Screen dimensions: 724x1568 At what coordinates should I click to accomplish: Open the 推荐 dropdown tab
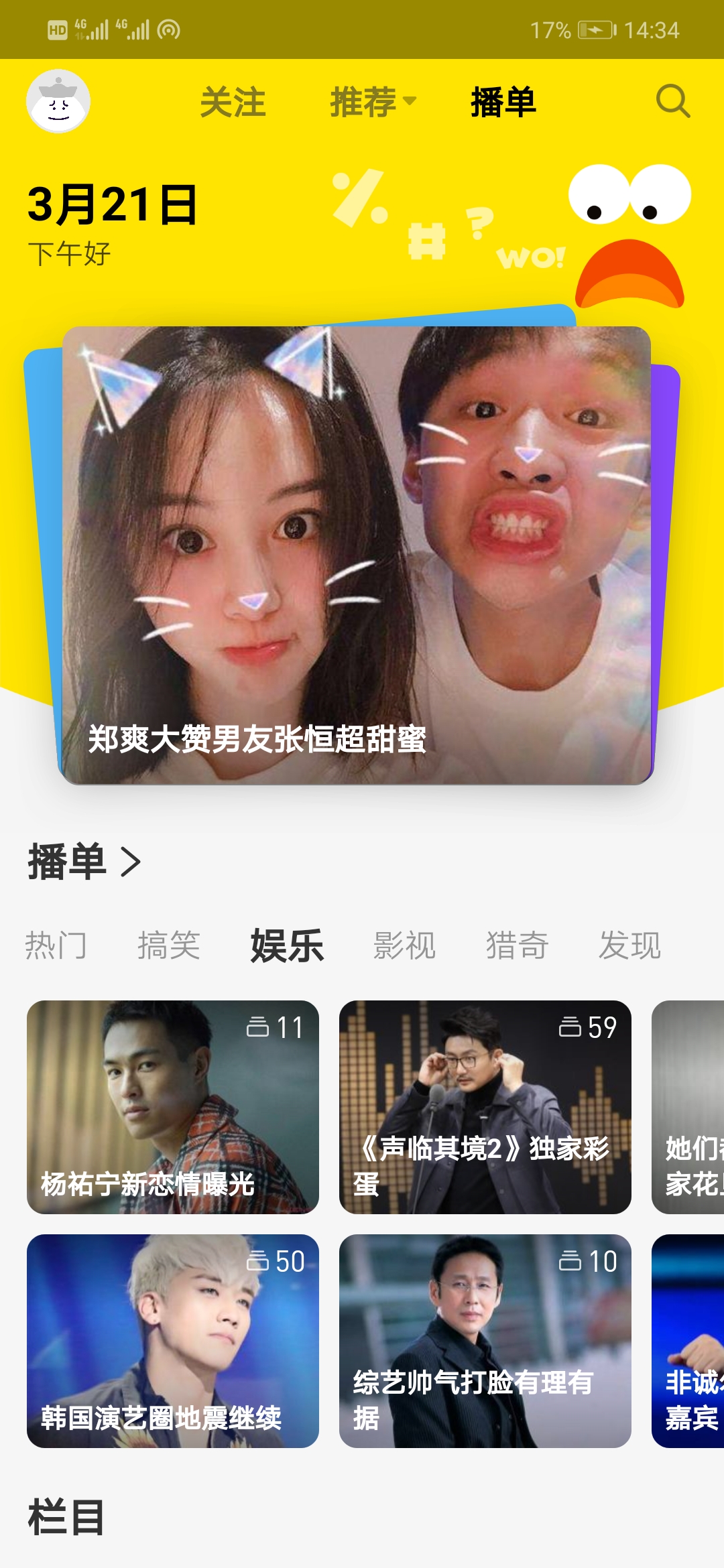pyautogui.click(x=373, y=103)
